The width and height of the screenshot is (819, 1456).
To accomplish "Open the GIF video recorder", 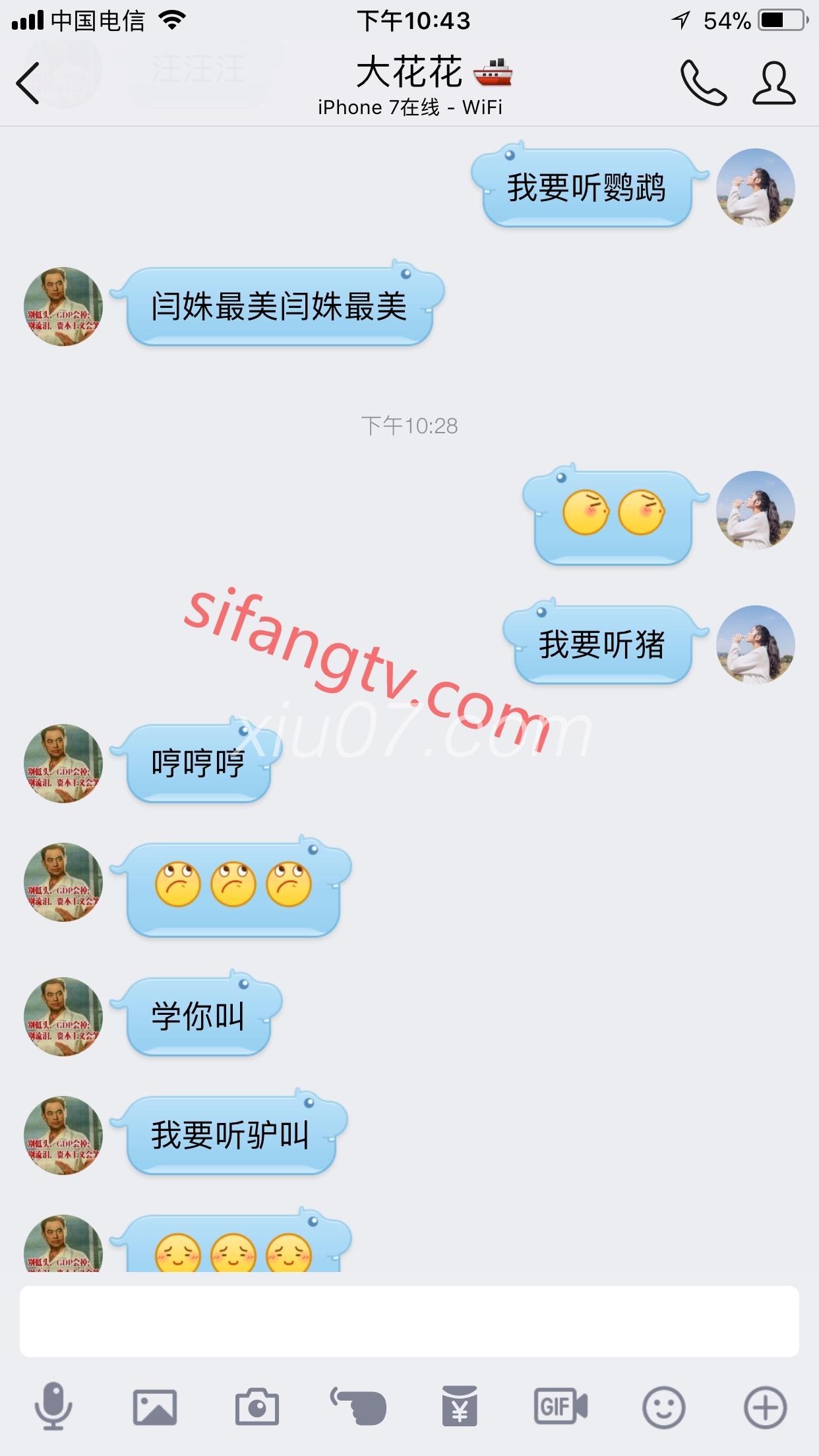I will point(561,1407).
